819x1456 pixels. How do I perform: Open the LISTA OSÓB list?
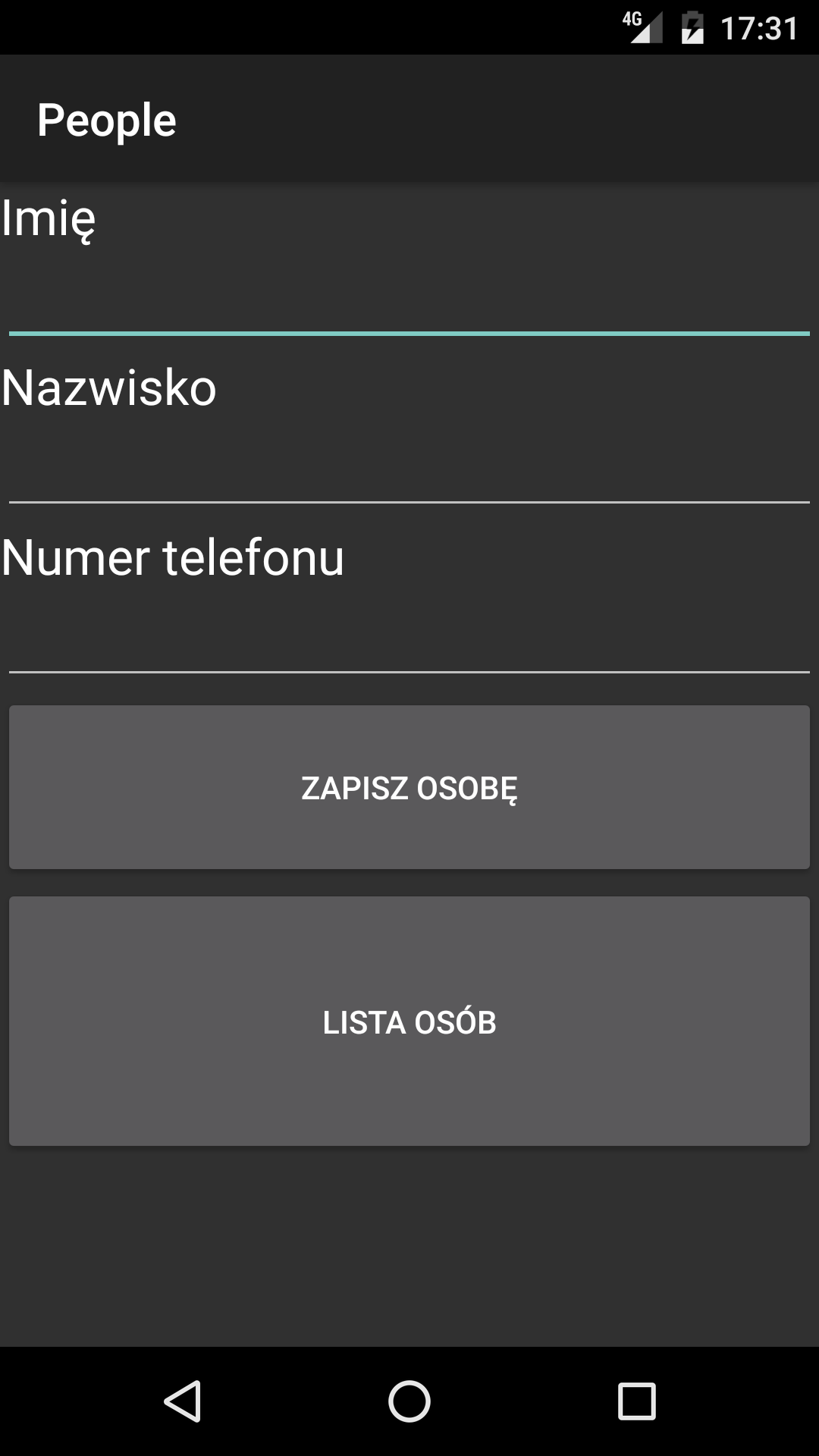(x=409, y=1021)
